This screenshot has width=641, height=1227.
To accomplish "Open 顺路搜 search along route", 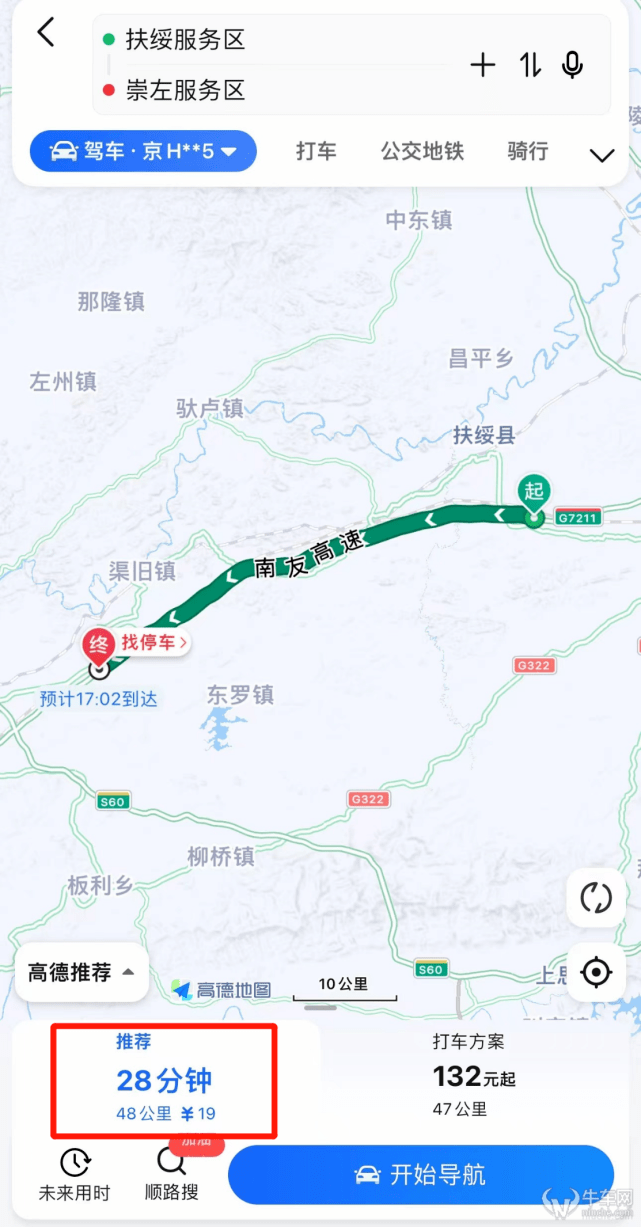I will click(172, 1174).
